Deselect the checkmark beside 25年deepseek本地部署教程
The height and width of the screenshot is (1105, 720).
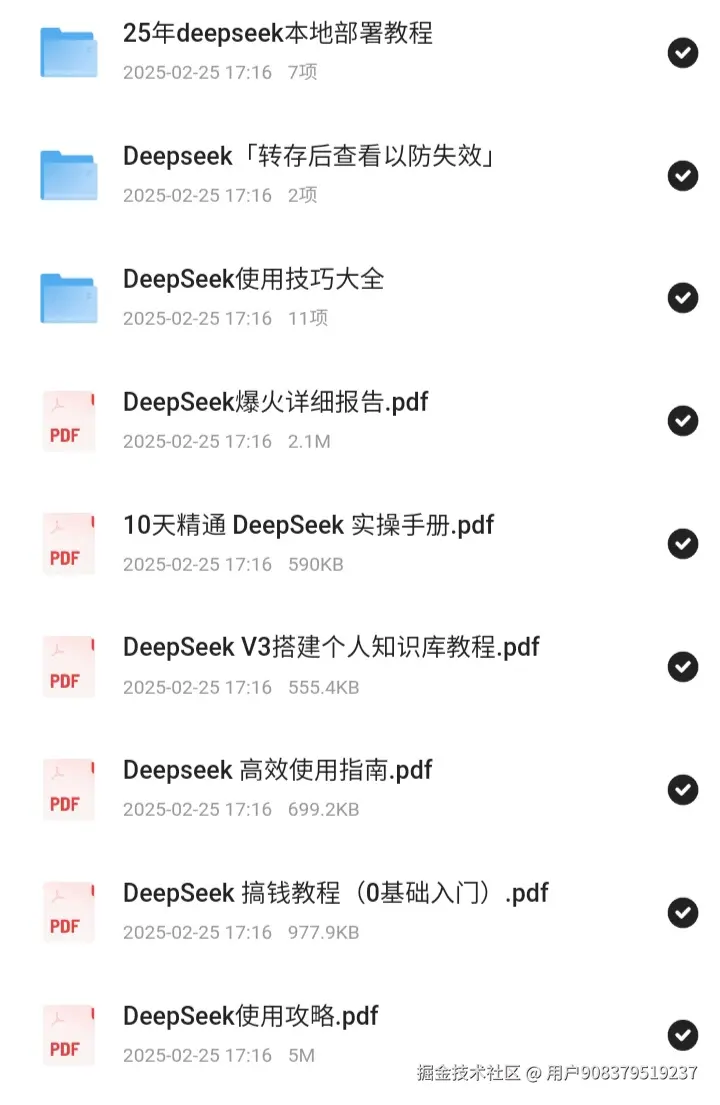click(x=683, y=53)
